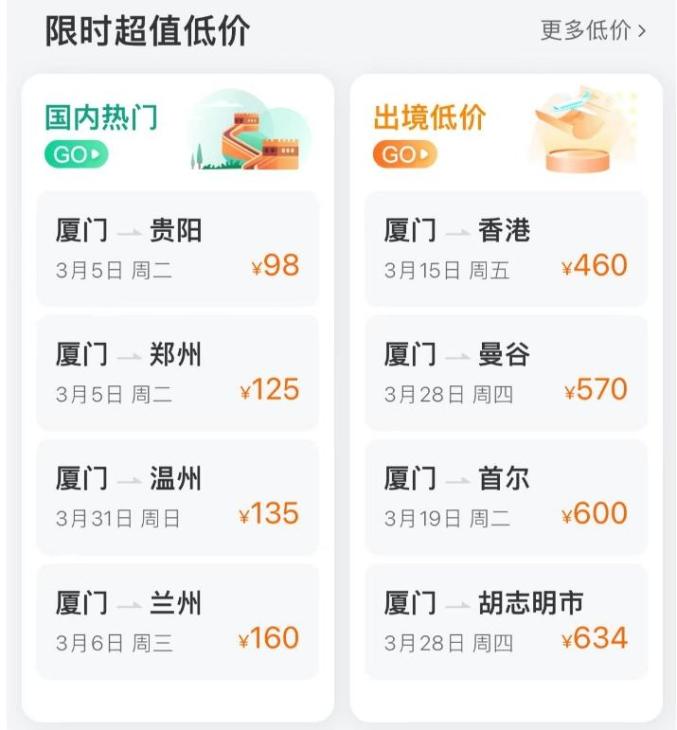Select 厦门 to 曼谷 flight for ¥570

click(x=506, y=373)
